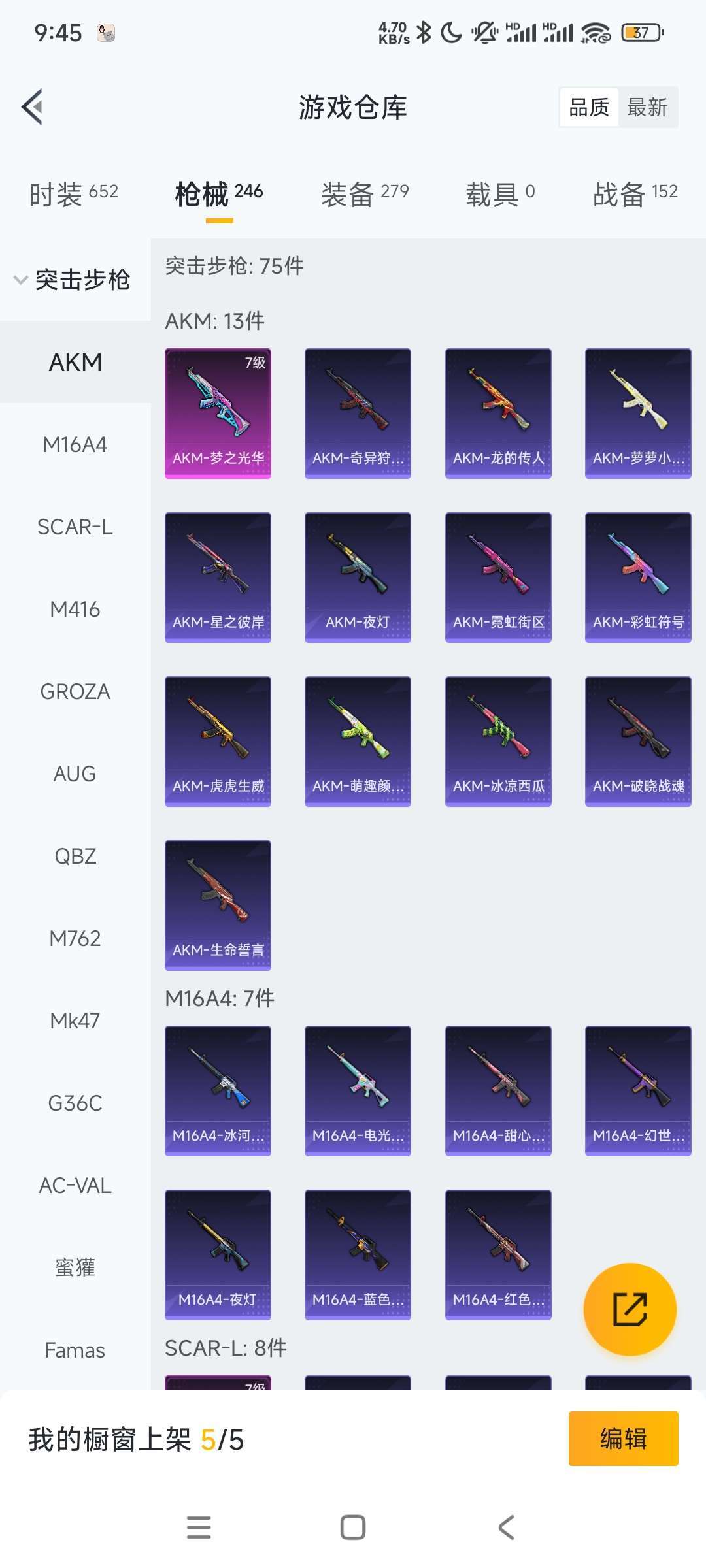The width and height of the screenshot is (706, 1568).
Task: Open the system recent apps menu
Action: point(199,1527)
